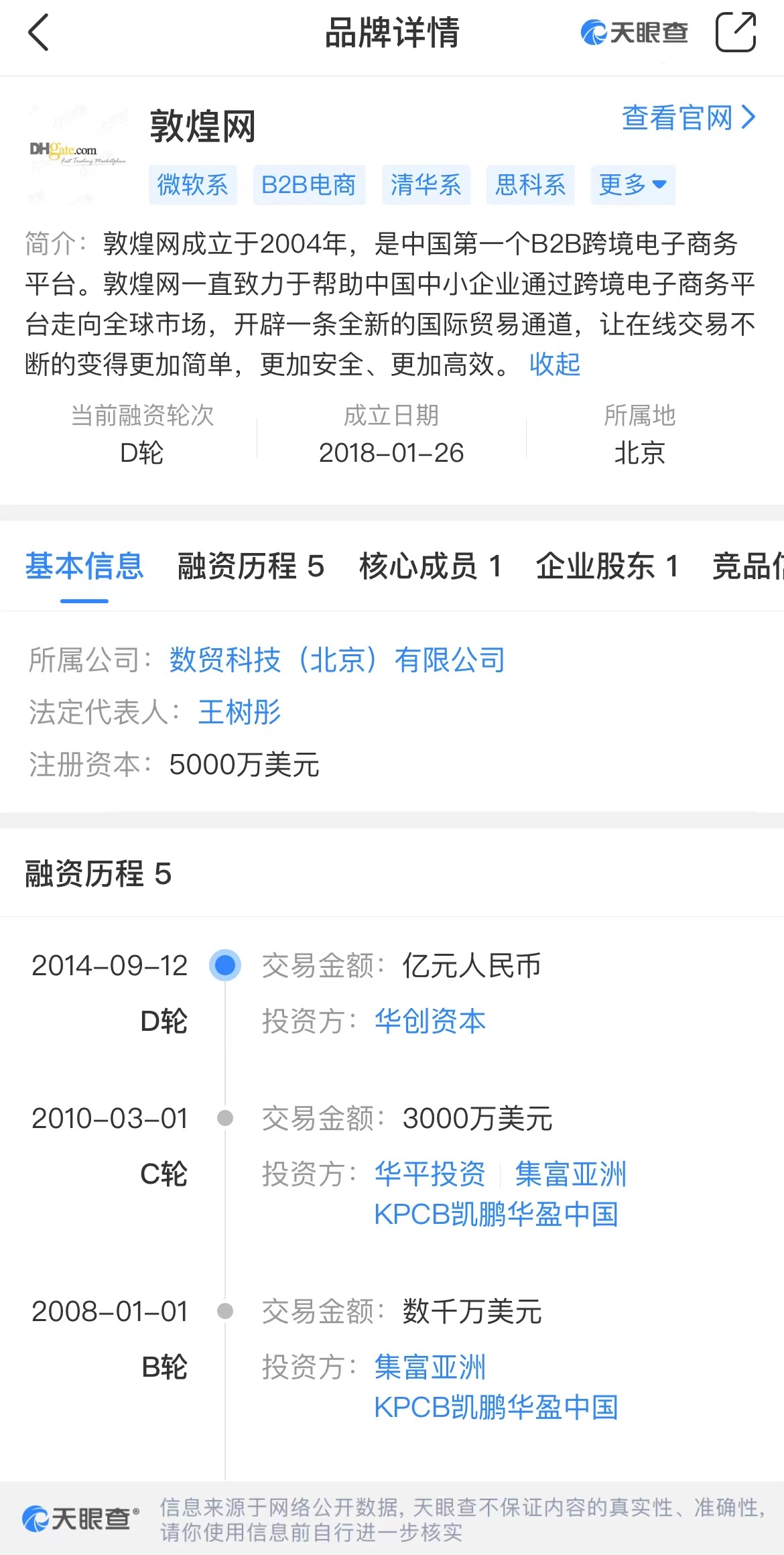Share this brand detail page

pyautogui.click(x=736, y=32)
